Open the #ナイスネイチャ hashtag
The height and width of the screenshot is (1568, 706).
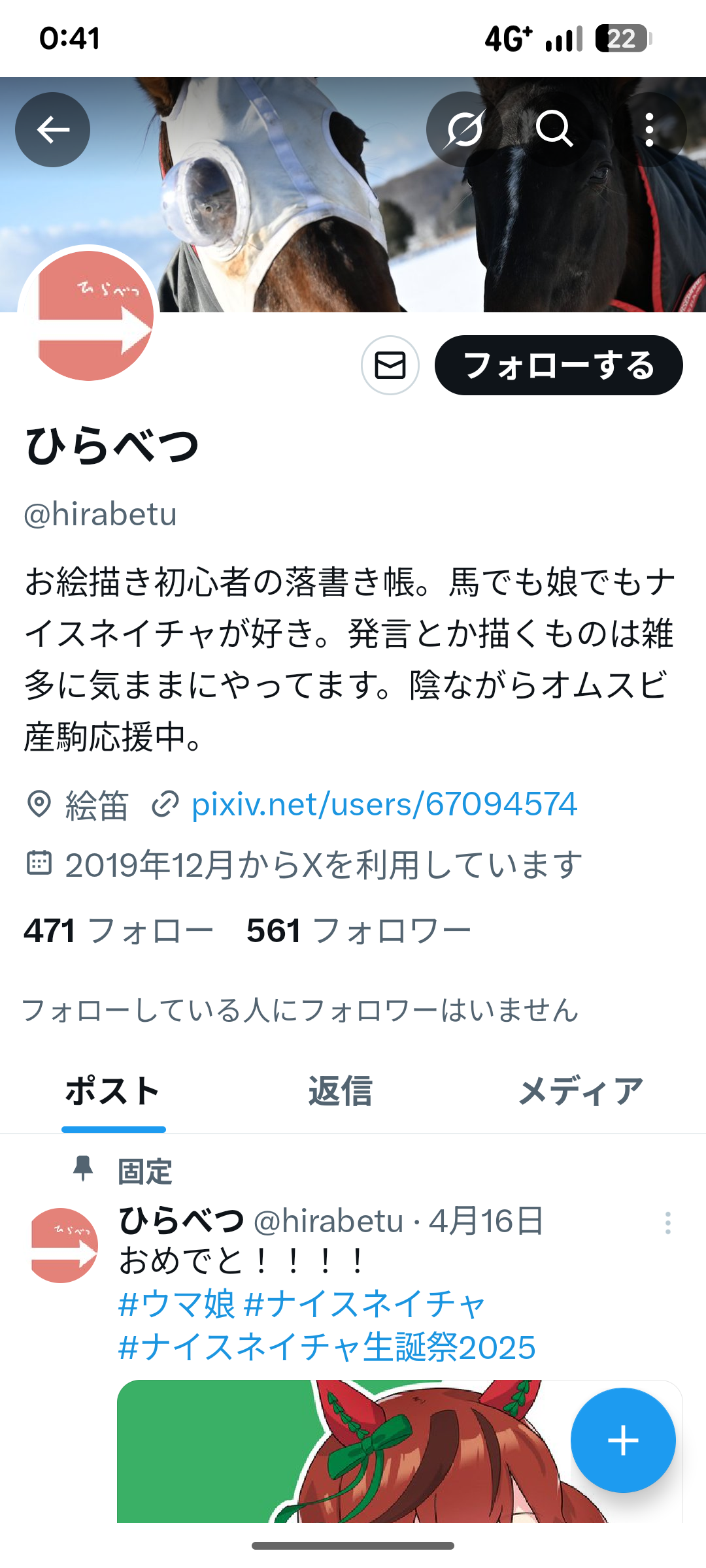coord(364,1304)
